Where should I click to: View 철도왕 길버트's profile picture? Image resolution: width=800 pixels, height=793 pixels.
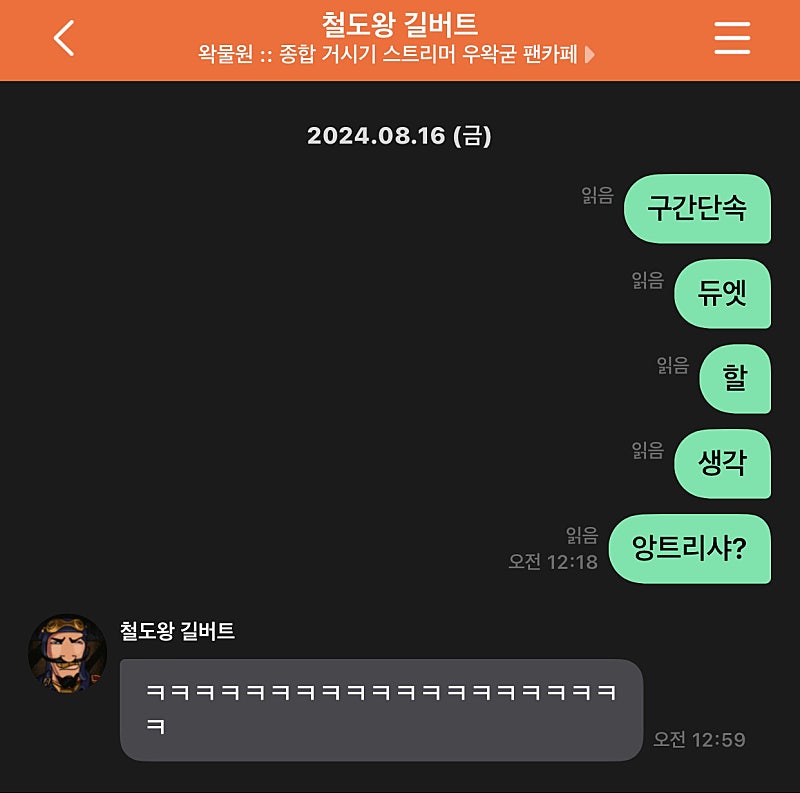[x=67, y=653]
